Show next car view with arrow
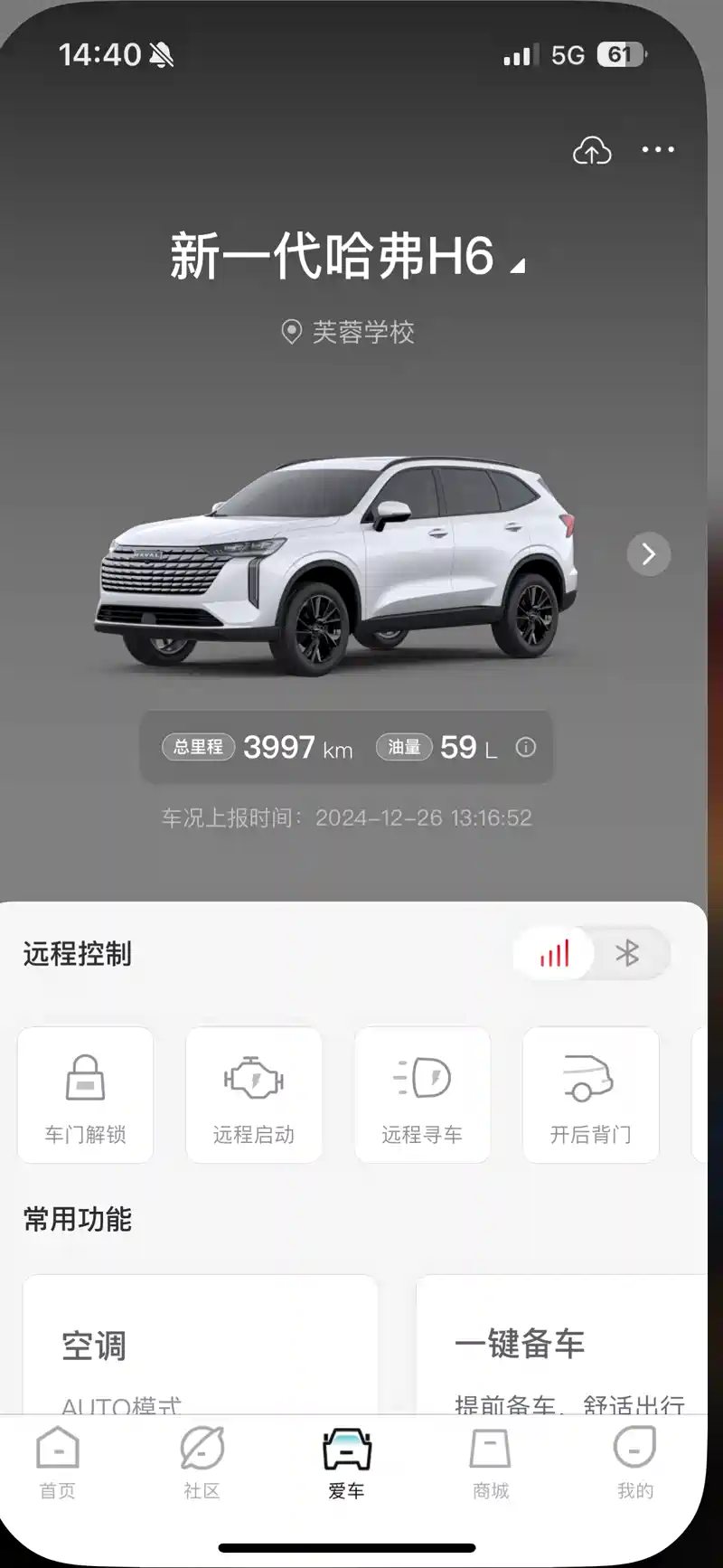 648,554
